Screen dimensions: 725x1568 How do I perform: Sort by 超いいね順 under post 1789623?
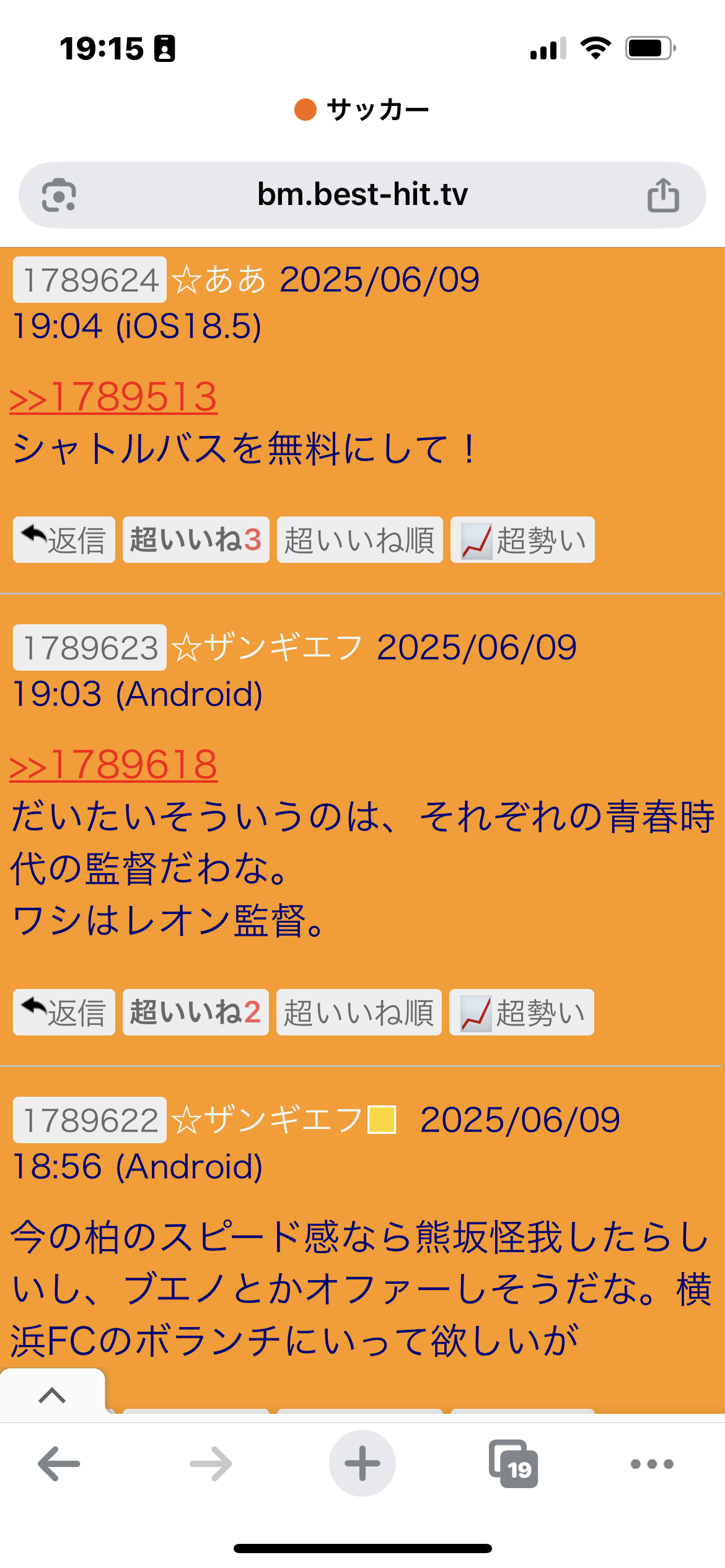point(359,1013)
